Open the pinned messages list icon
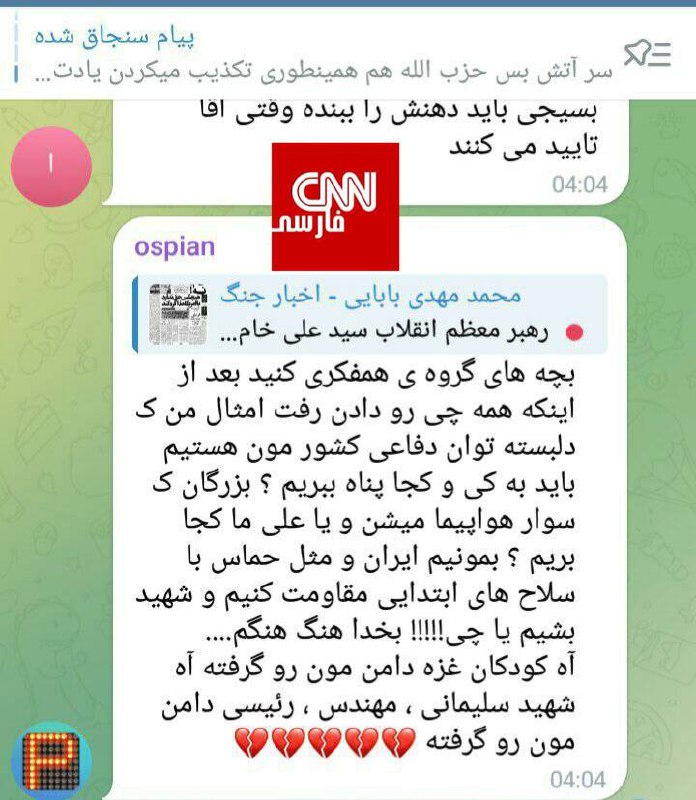This screenshot has width=696, height=800. click(647, 54)
